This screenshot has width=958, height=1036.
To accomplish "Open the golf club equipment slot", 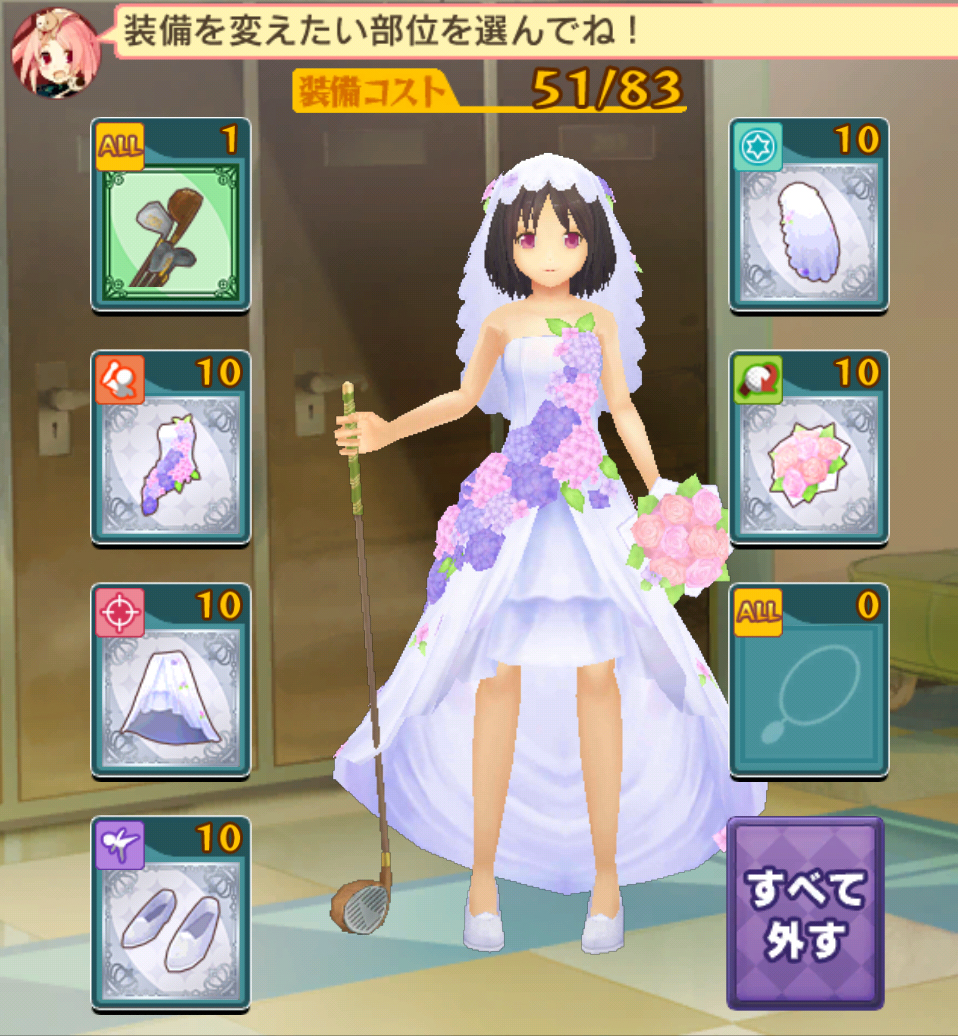I will pos(170,215).
